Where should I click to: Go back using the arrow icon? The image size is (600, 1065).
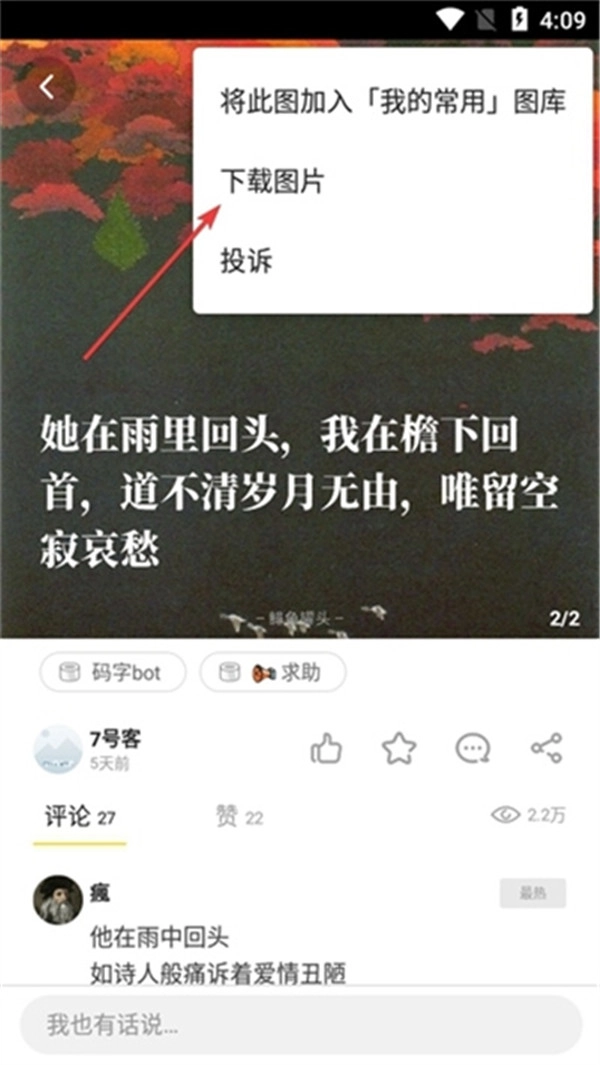coord(46,87)
